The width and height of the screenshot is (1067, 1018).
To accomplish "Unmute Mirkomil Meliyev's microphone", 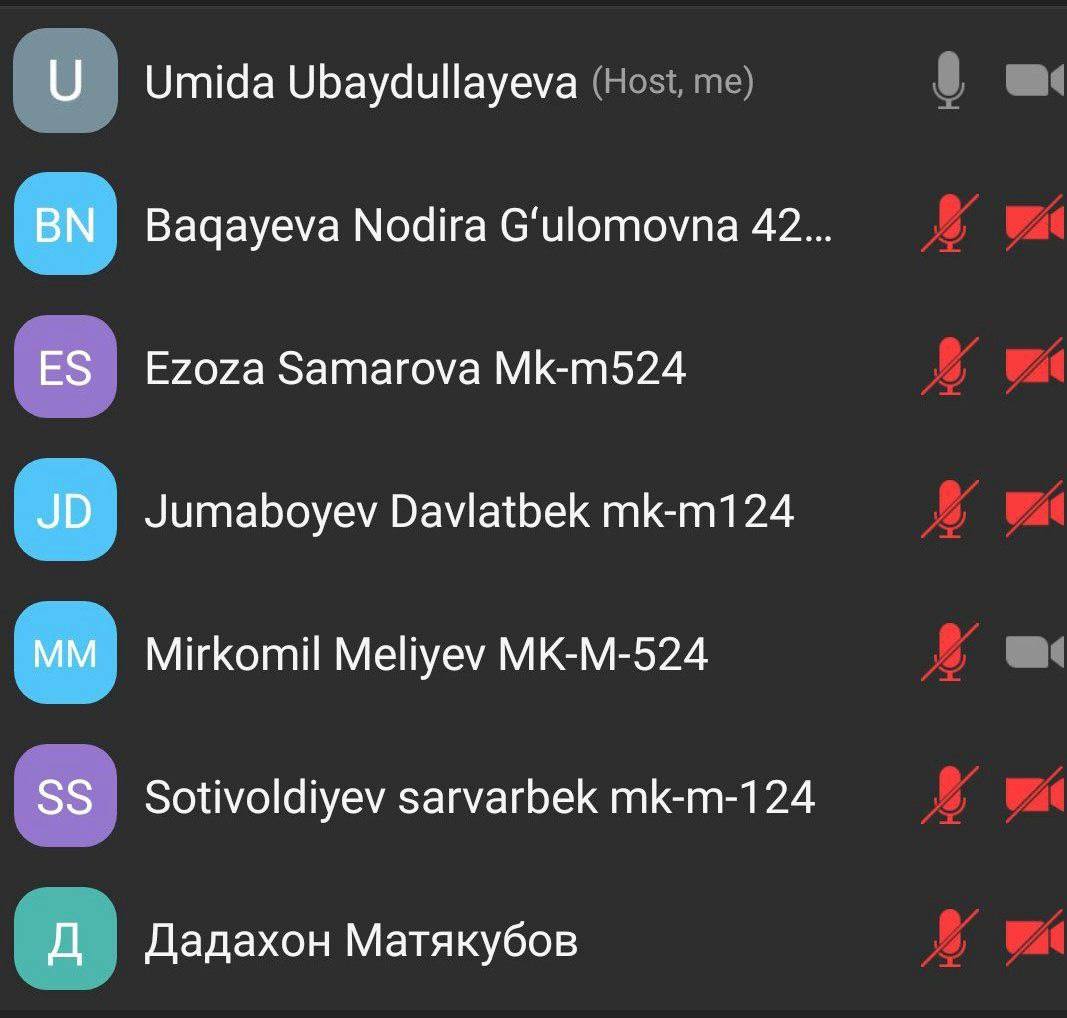I will pos(948,654).
